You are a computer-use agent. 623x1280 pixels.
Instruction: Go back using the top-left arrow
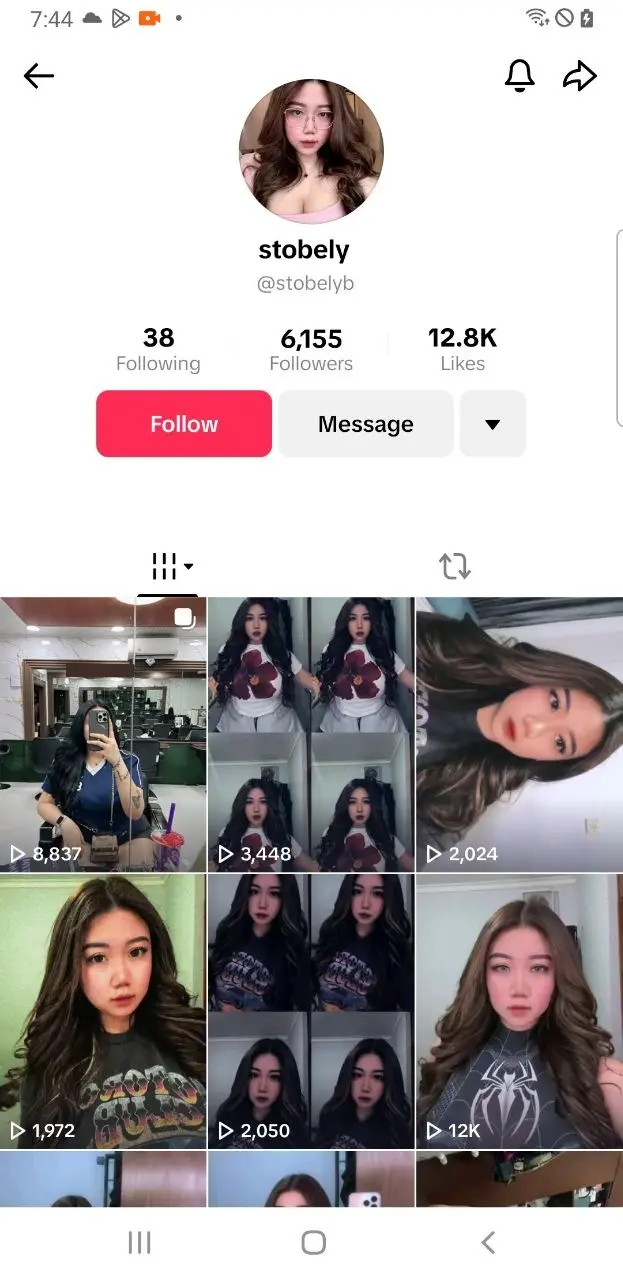pyautogui.click(x=39, y=76)
